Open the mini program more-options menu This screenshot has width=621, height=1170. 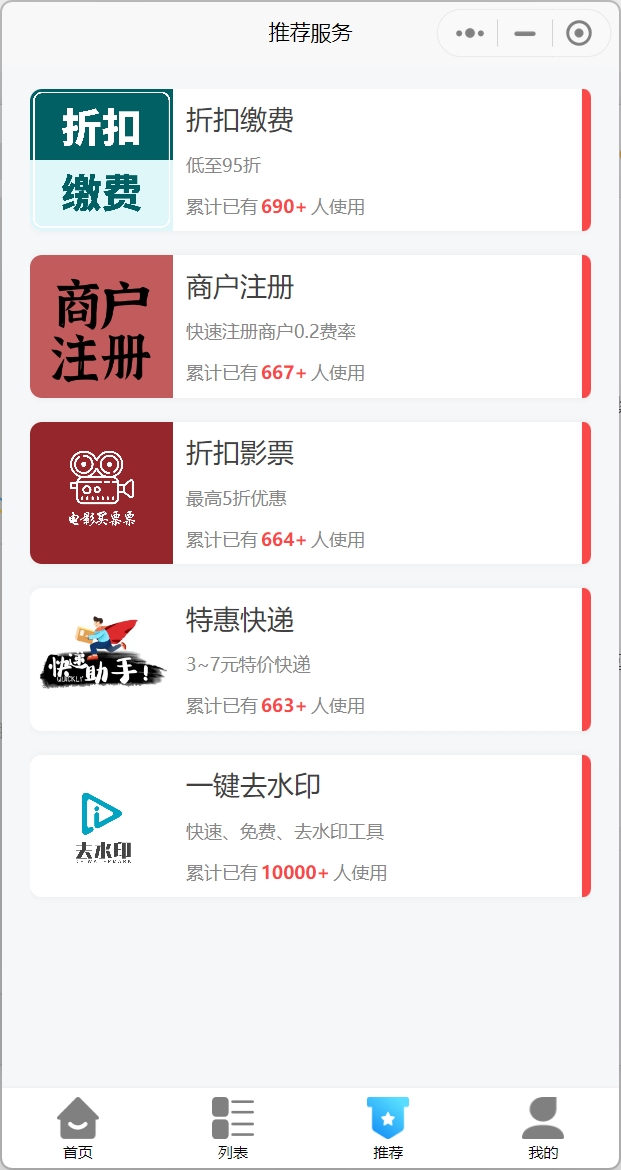pos(470,33)
